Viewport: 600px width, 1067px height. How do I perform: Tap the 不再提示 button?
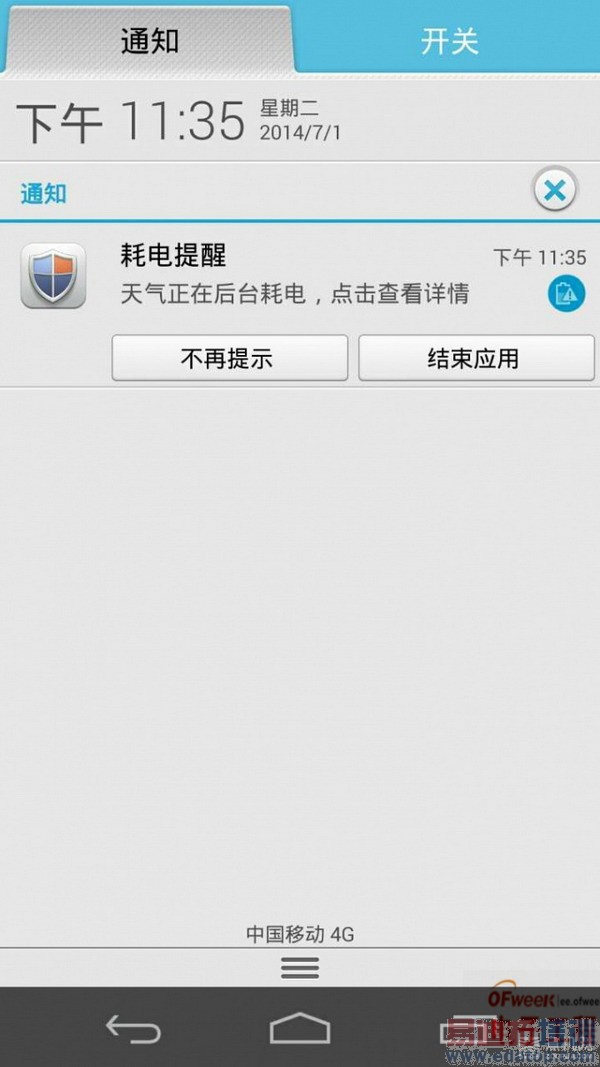click(x=229, y=358)
